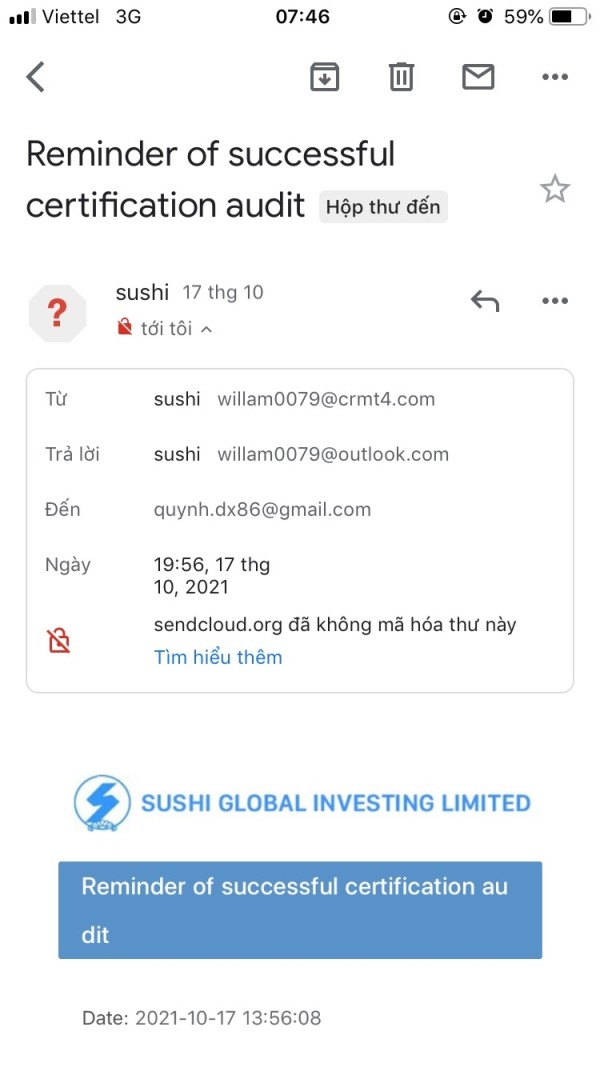Go back to the inbox
Image resolution: width=600 pixels, height=1067 pixels.
(x=35, y=76)
